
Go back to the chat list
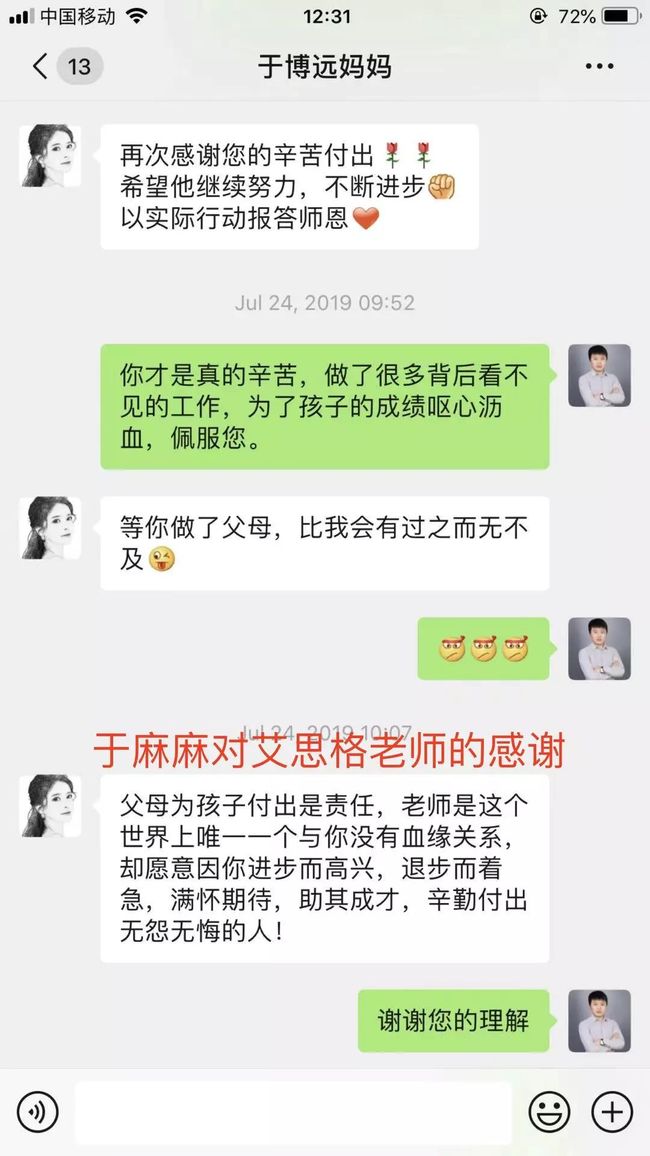point(41,66)
